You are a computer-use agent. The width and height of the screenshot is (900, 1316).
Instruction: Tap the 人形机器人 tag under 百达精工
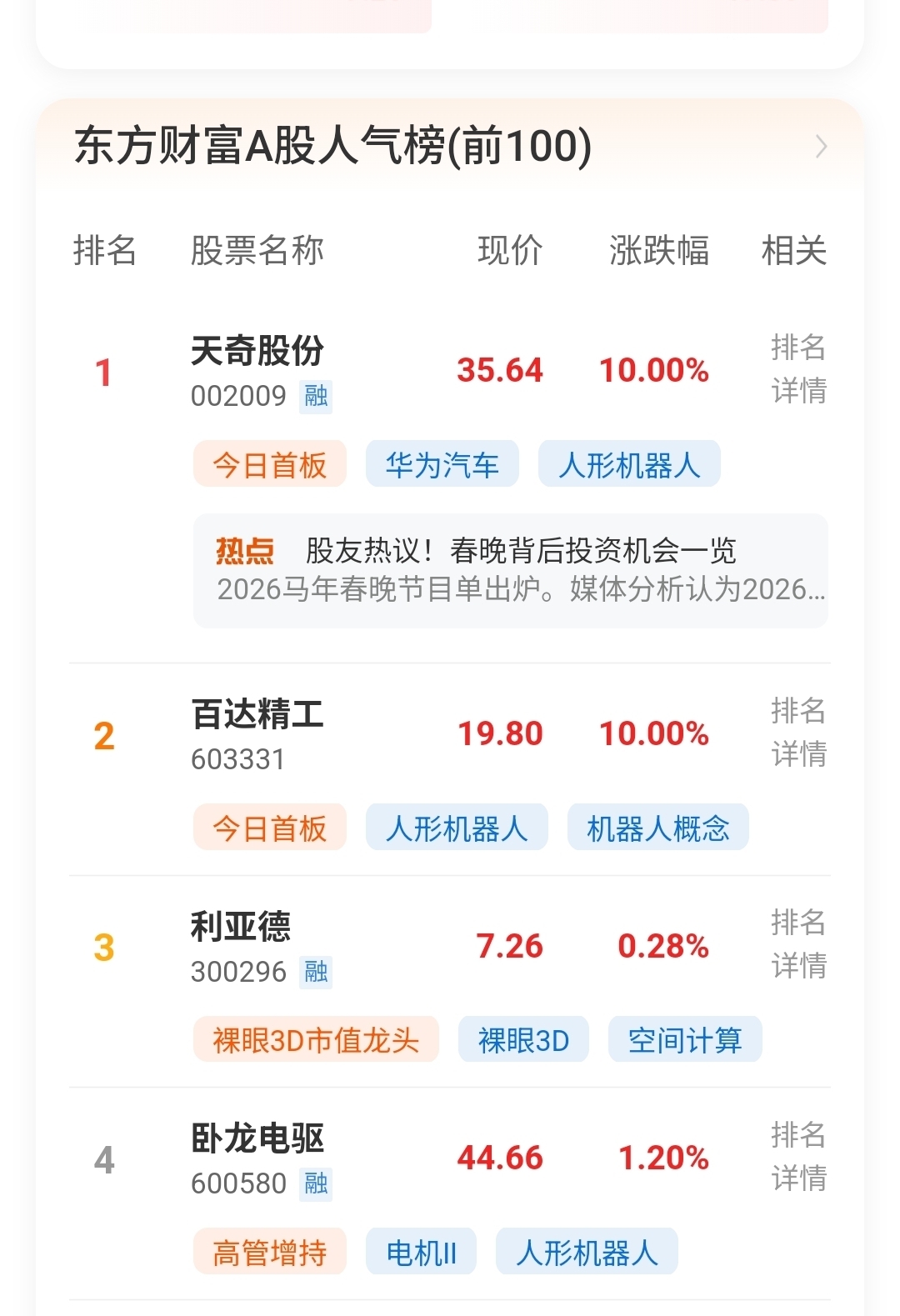pos(457,827)
